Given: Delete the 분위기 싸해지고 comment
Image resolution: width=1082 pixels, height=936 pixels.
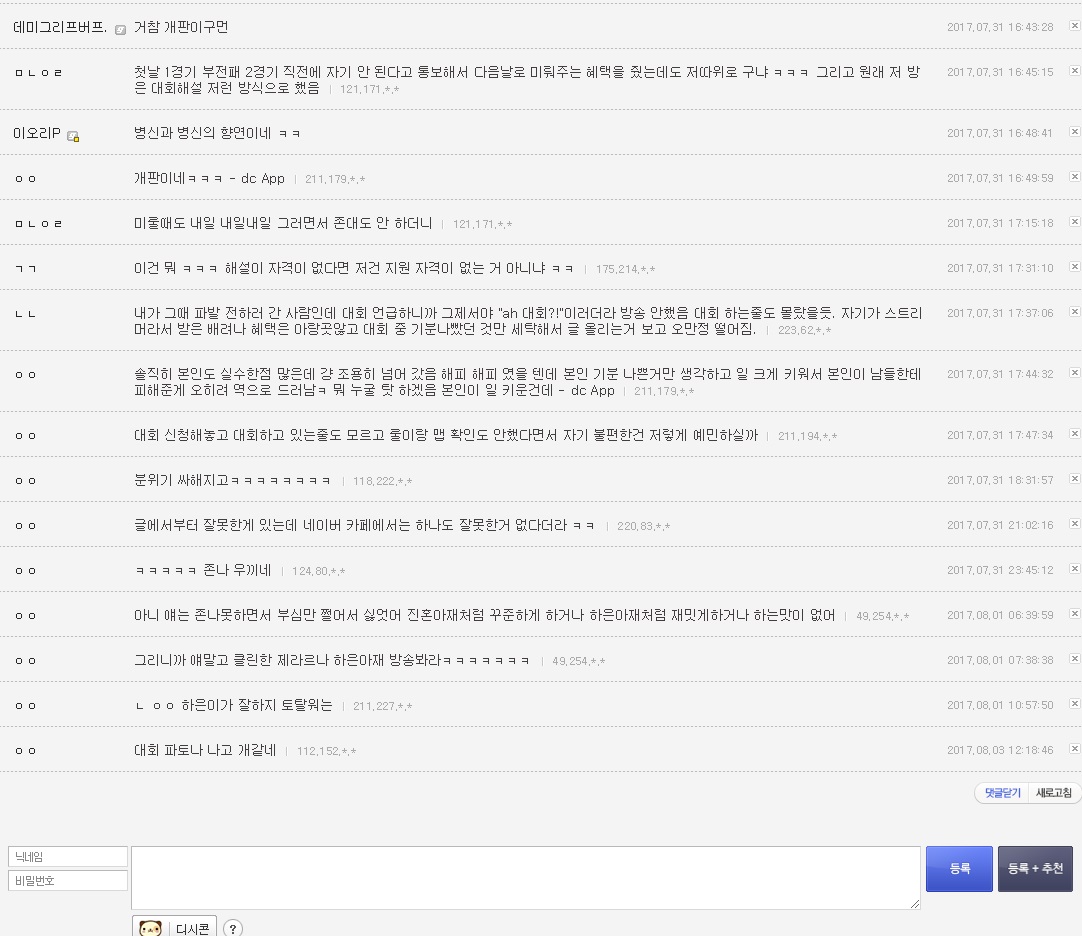Looking at the screenshot, I should click(1074, 478).
